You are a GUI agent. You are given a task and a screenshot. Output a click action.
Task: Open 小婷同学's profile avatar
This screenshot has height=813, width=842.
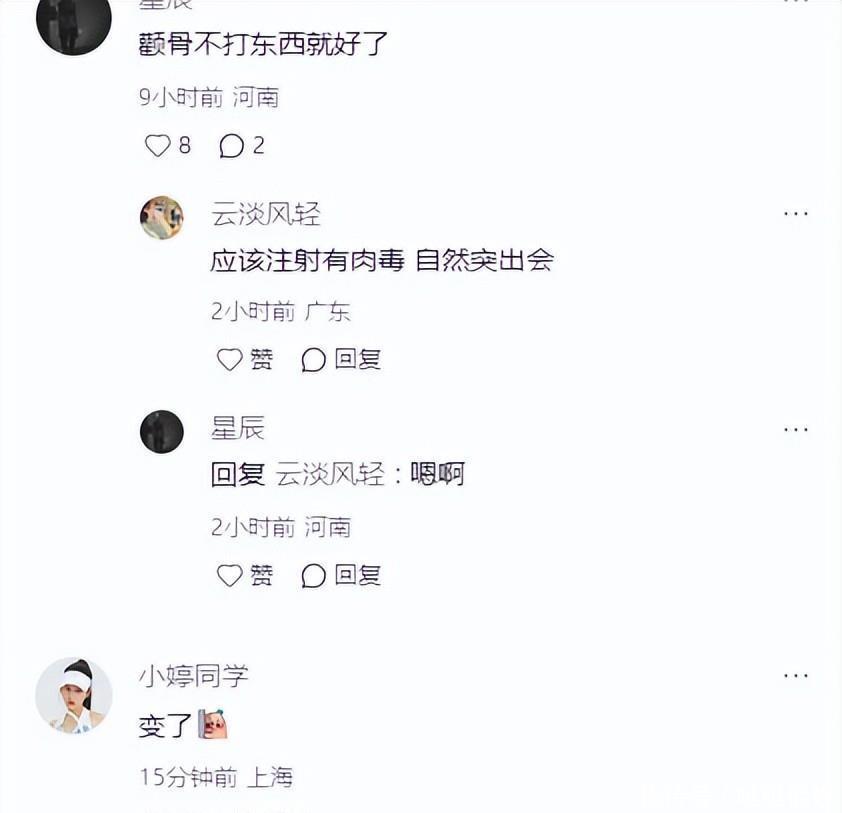coord(74,695)
